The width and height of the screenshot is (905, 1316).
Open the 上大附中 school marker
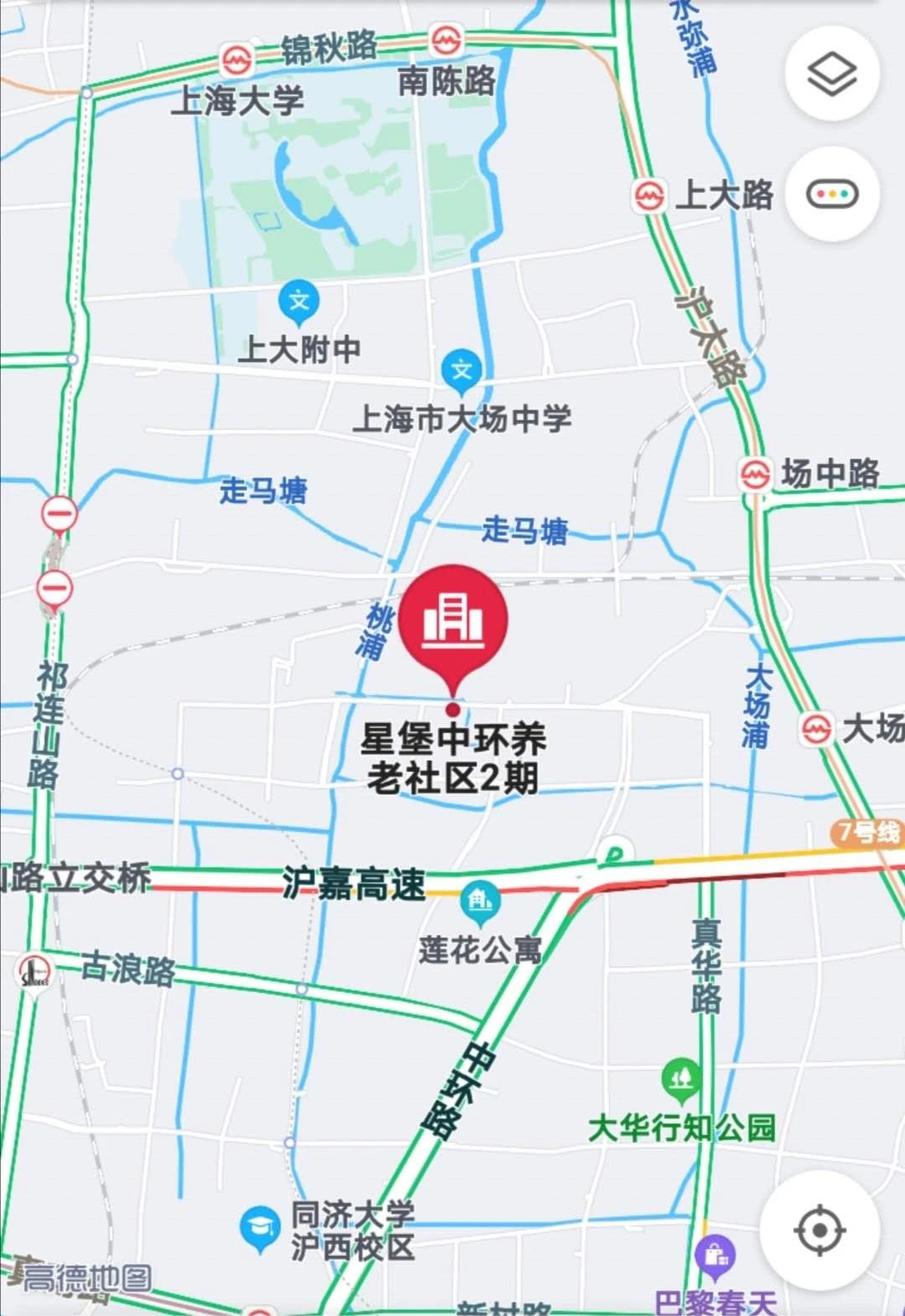pyautogui.click(x=299, y=302)
